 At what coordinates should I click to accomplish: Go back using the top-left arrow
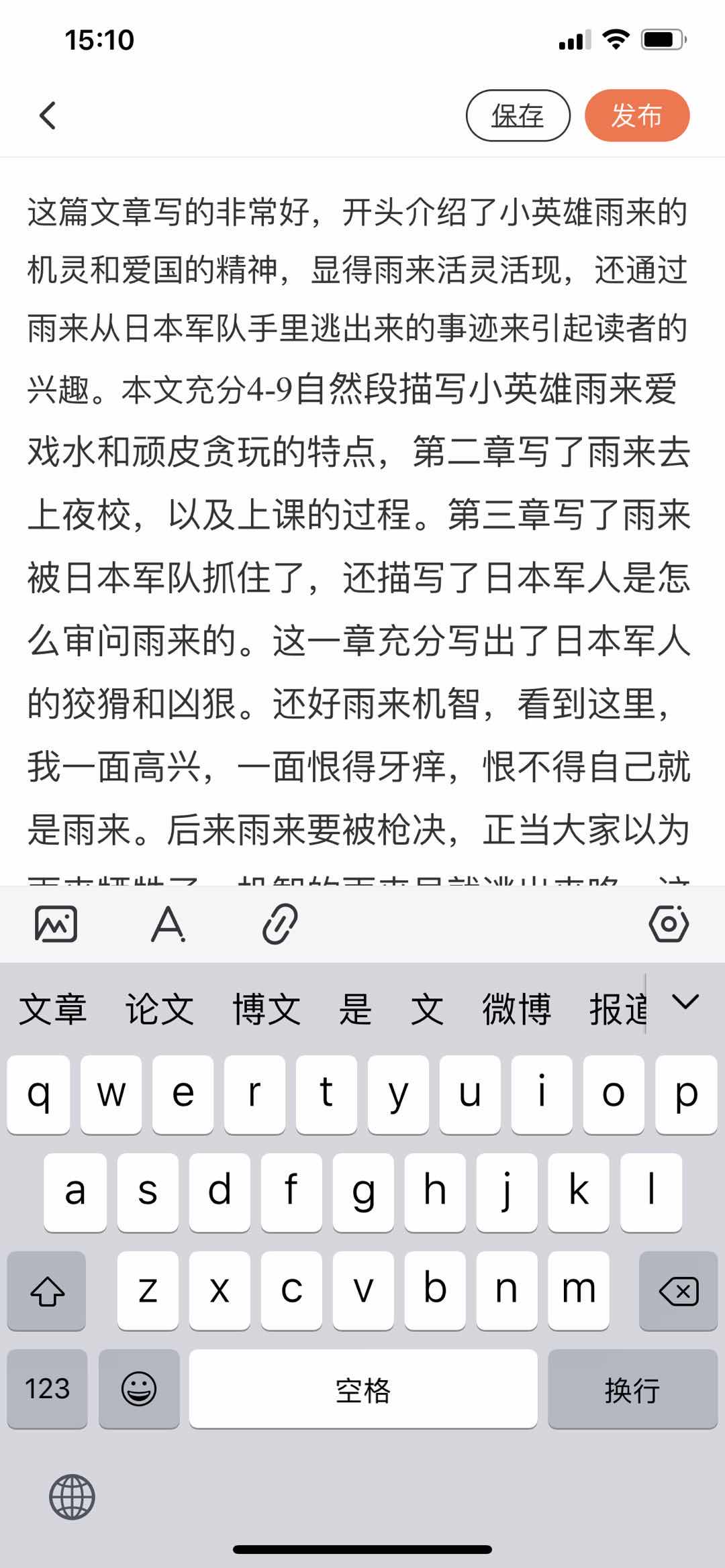tap(47, 115)
